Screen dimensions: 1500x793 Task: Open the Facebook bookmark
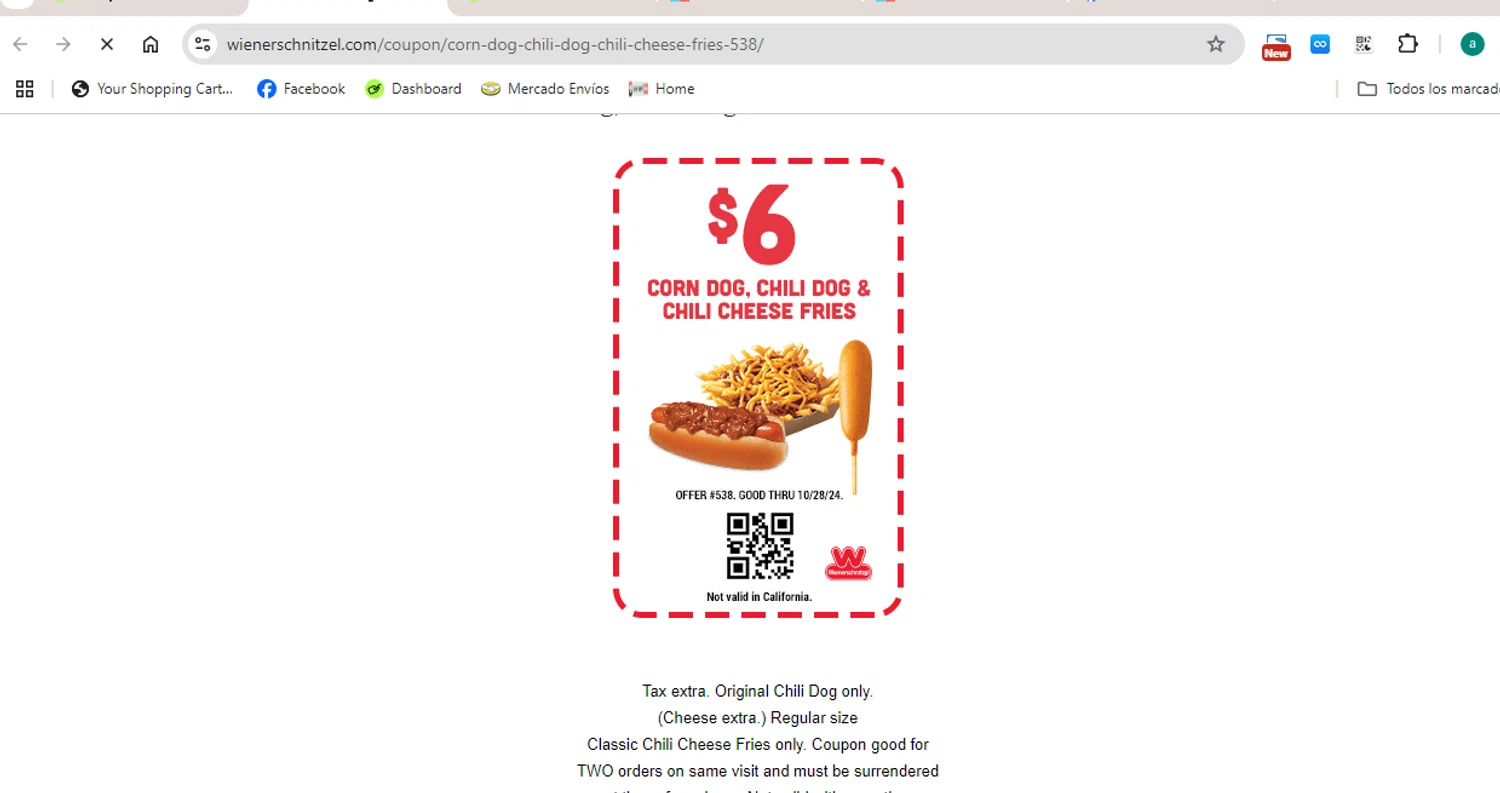(x=301, y=89)
